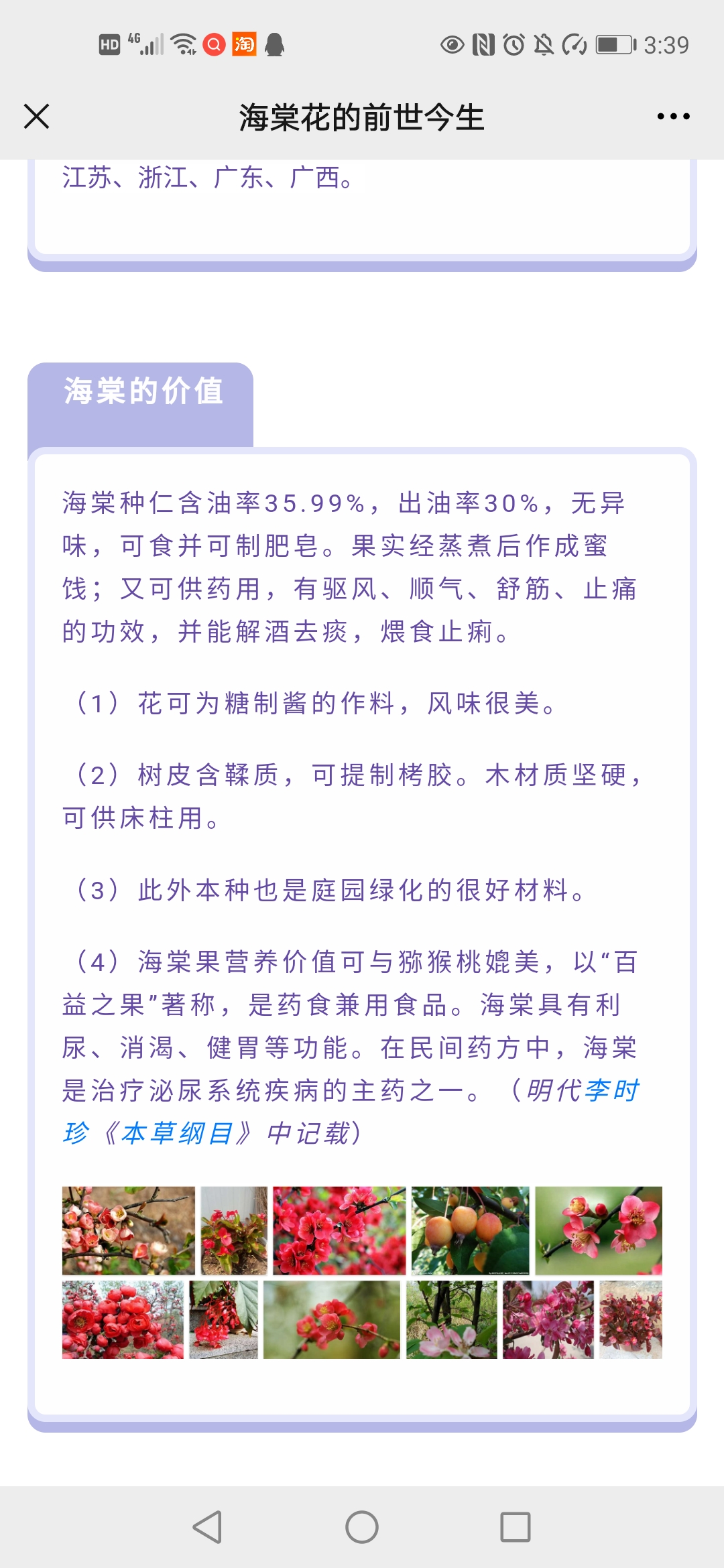Open the three-dot overflow menu

673,117
